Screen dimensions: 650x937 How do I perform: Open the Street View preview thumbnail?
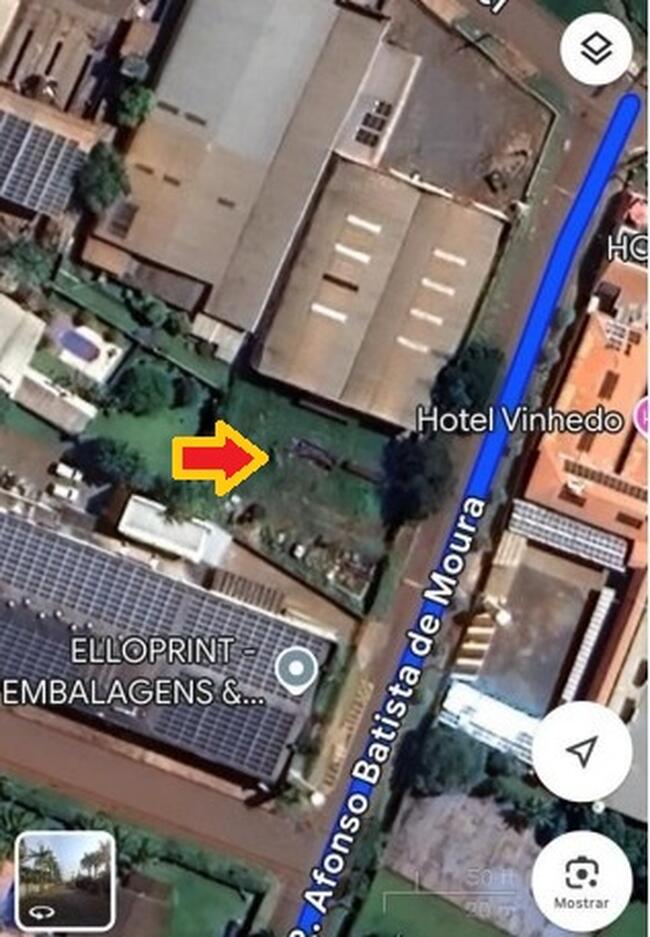(66, 881)
